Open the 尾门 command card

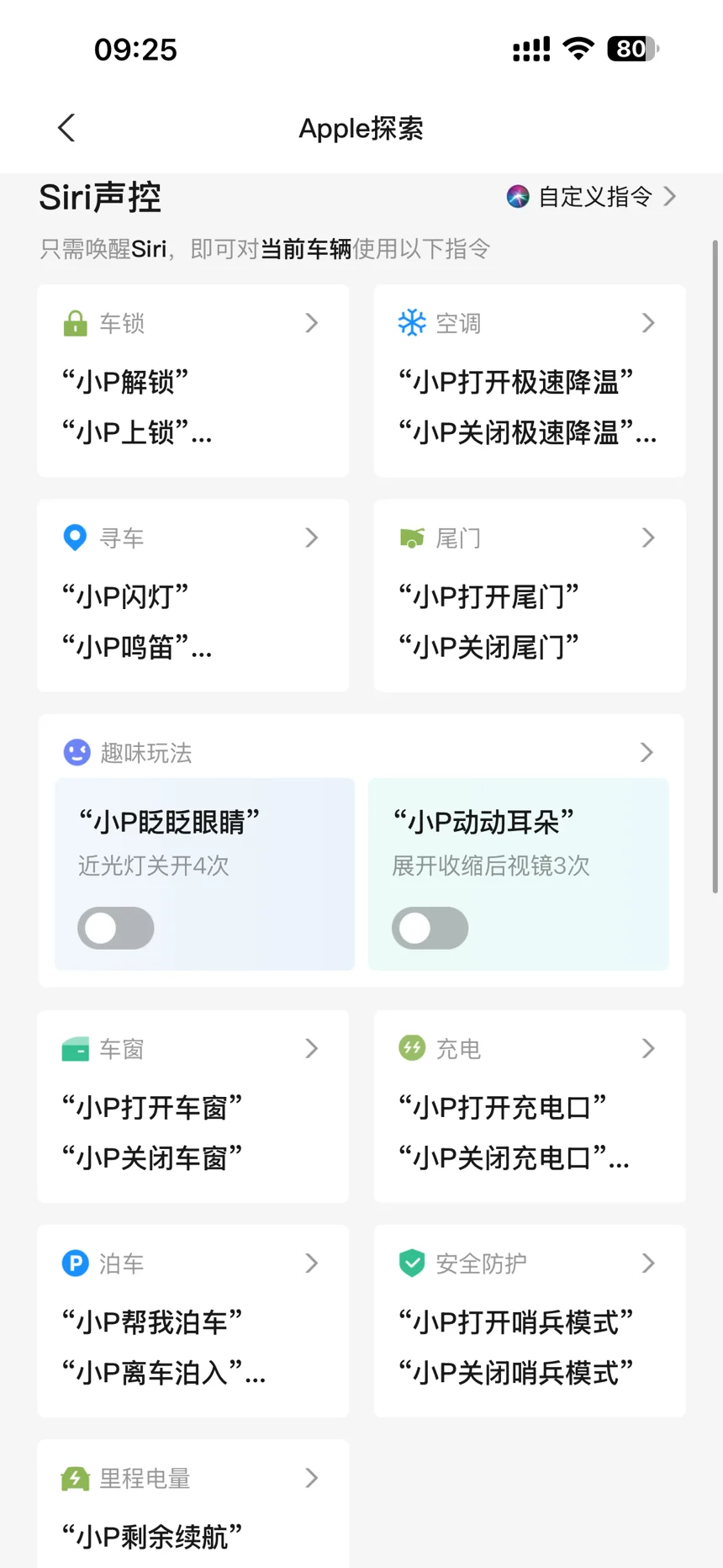pos(530,596)
